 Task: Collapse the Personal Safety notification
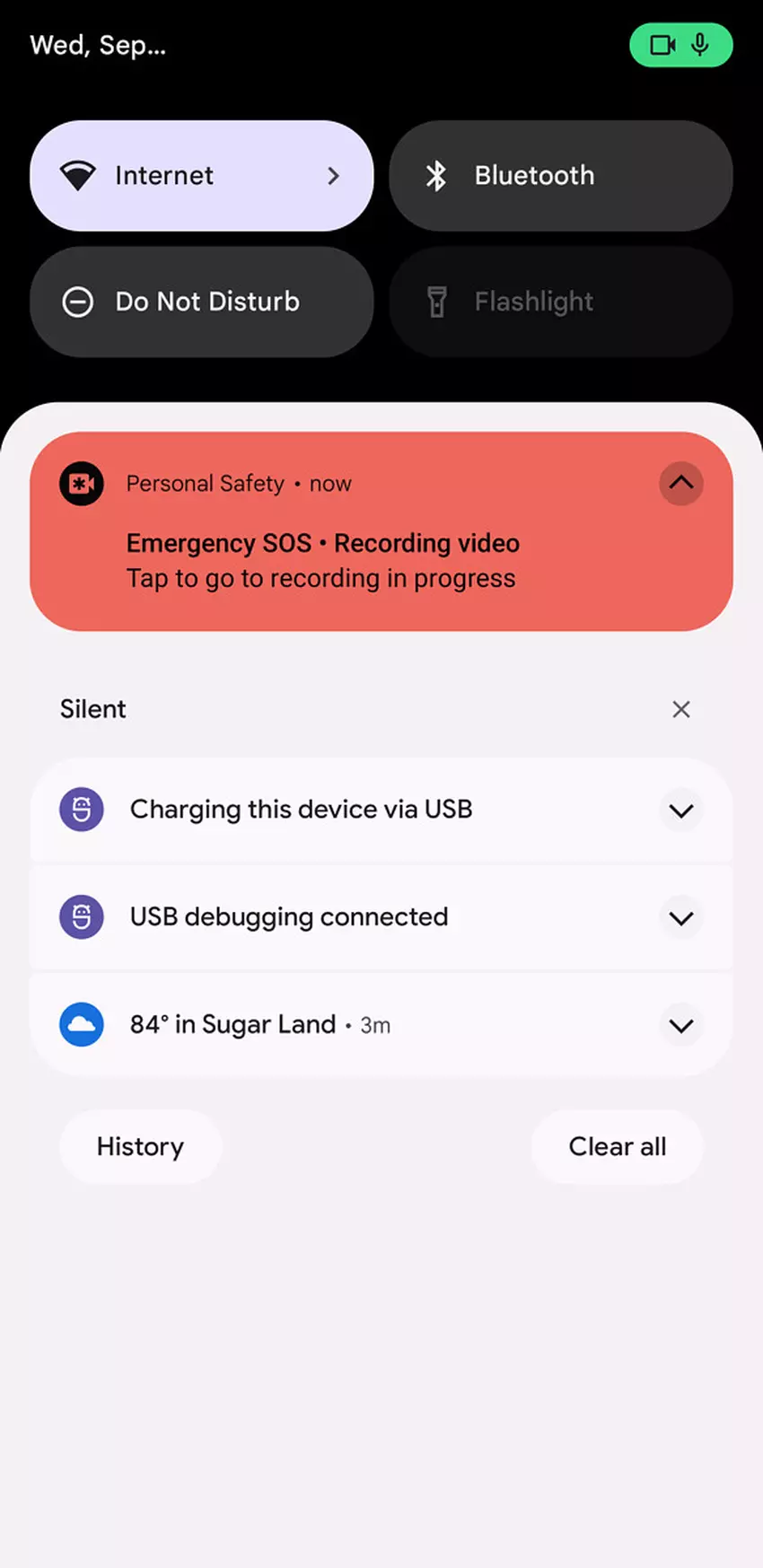[x=681, y=484]
